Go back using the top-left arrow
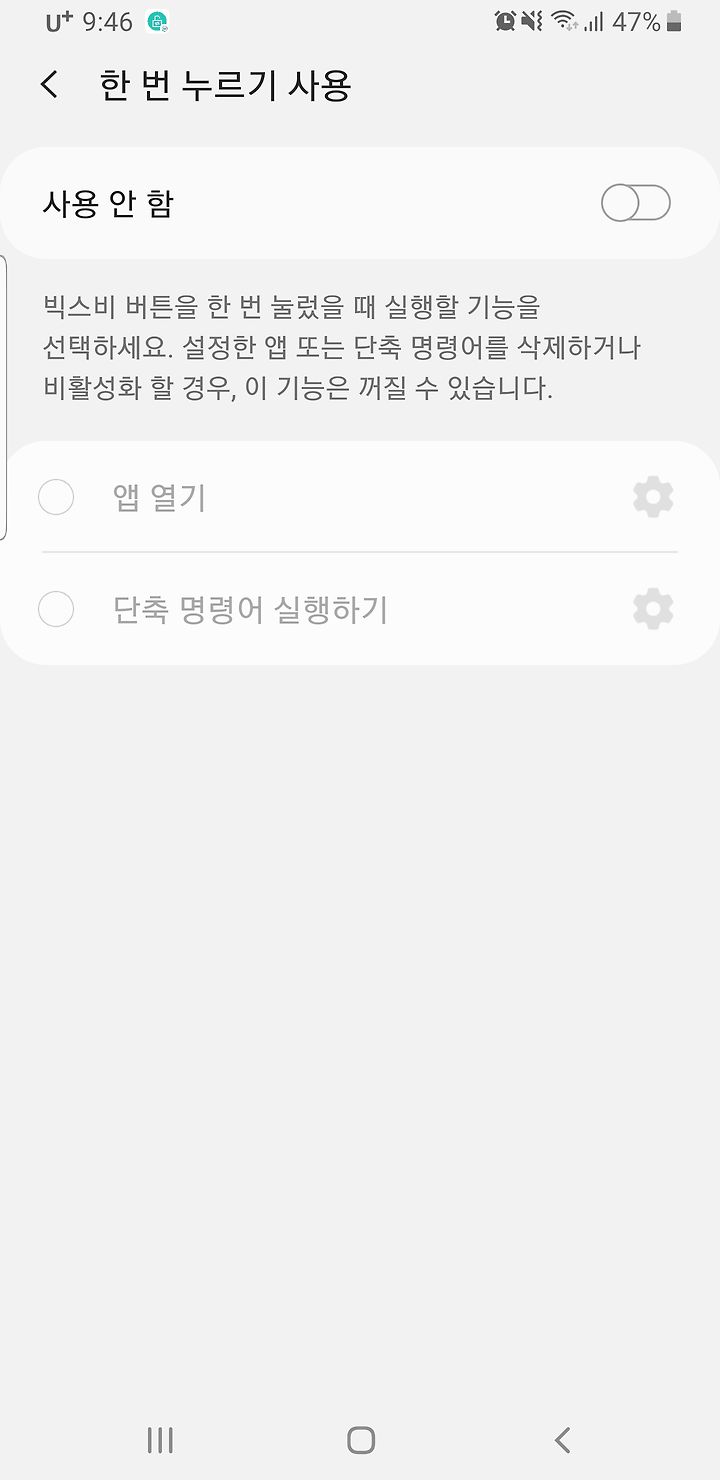Viewport: 720px width, 1480px height. coord(49,85)
